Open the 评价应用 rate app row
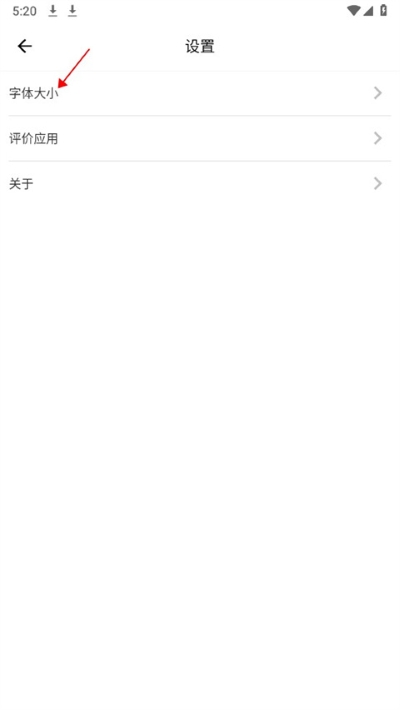Screen dimensions: 400x710 point(200,139)
